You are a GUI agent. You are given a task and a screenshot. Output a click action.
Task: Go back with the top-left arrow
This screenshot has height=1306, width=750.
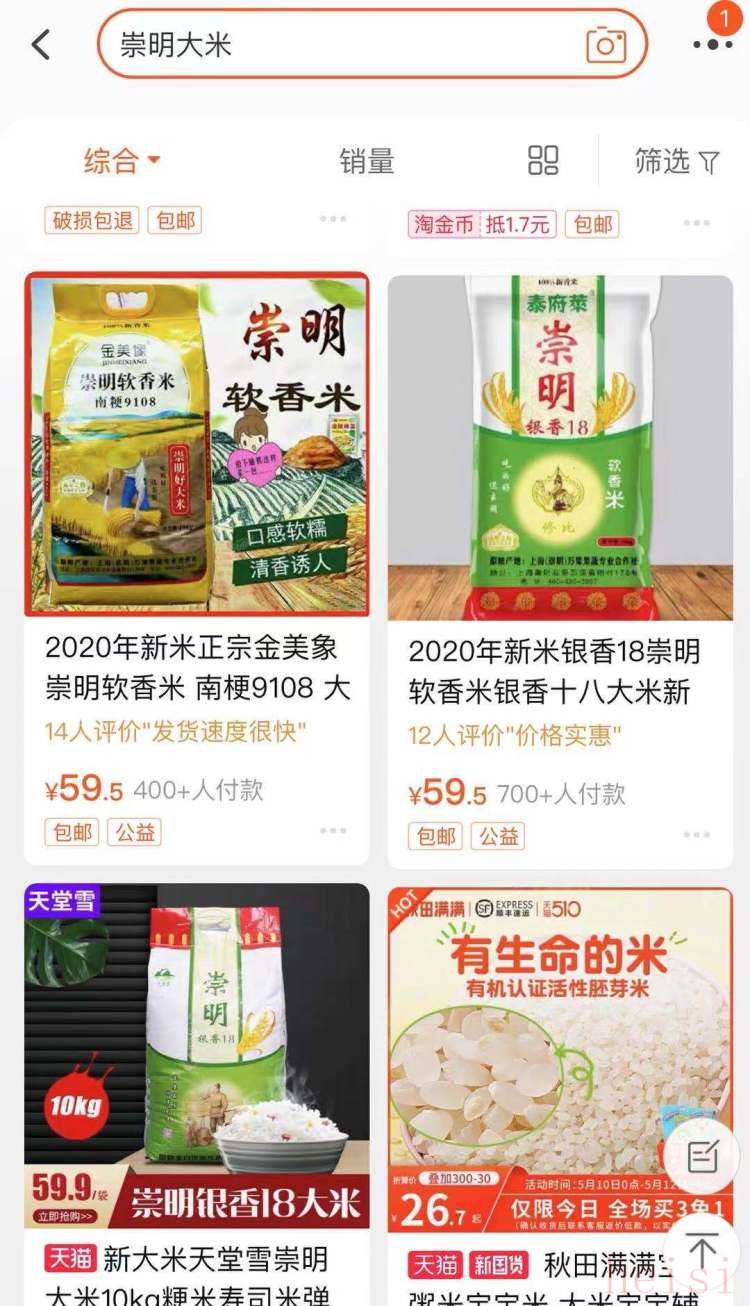point(41,44)
